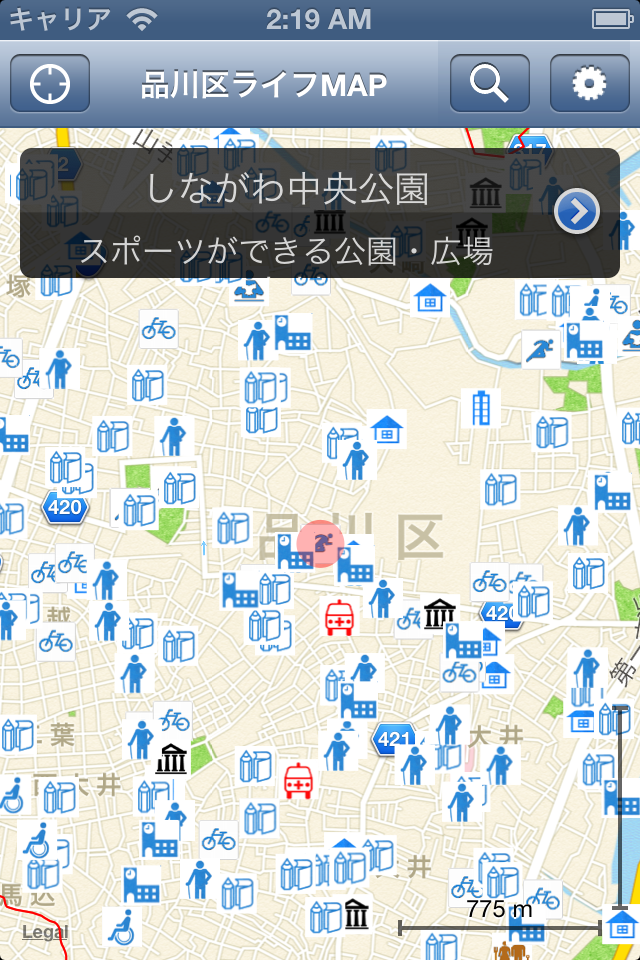Image resolution: width=640 pixels, height=960 pixels.
Task: Open the Legal link on the map
Action: (x=45, y=932)
